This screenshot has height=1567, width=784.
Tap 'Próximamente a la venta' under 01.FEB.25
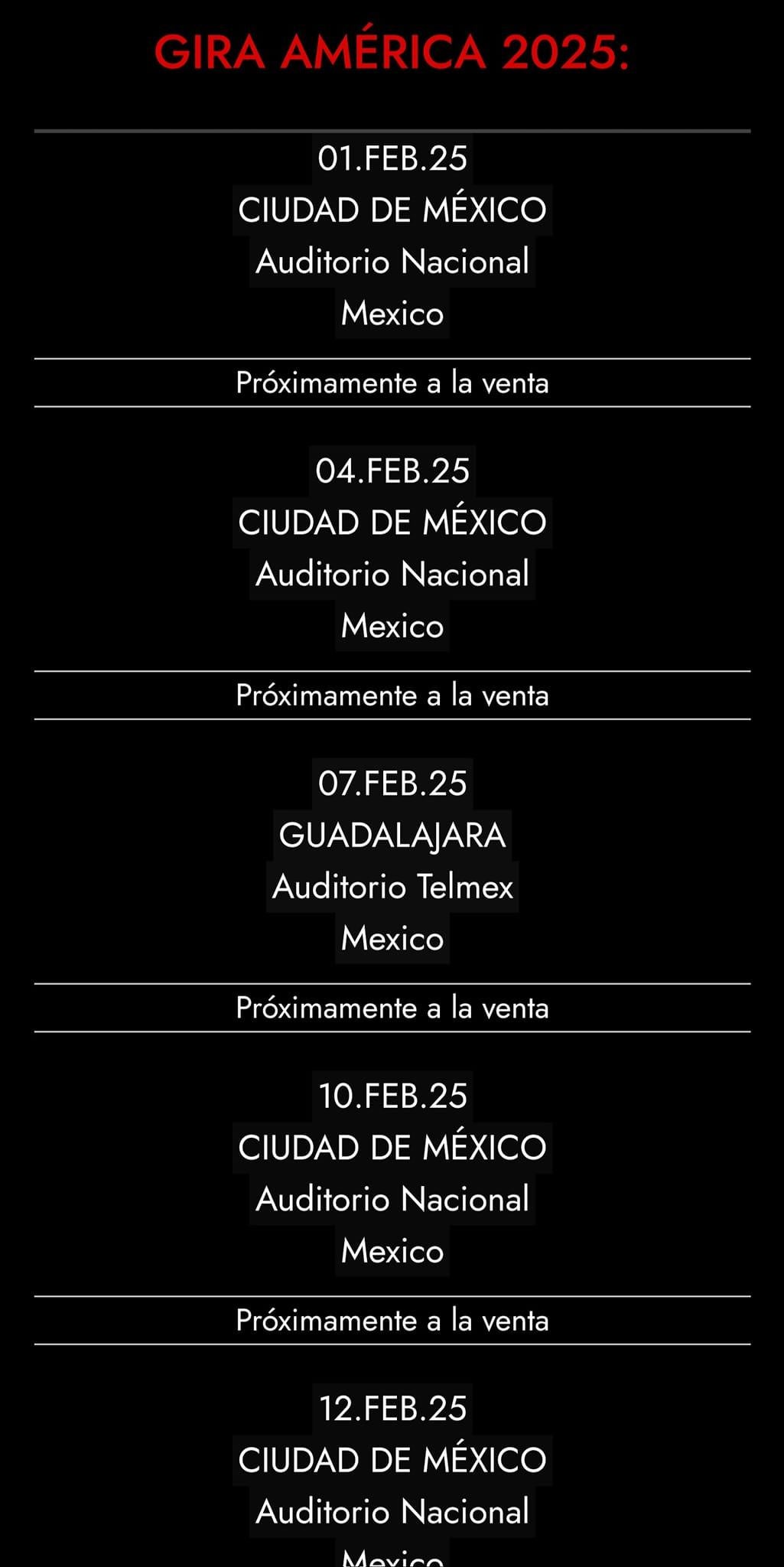click(392, 383)
